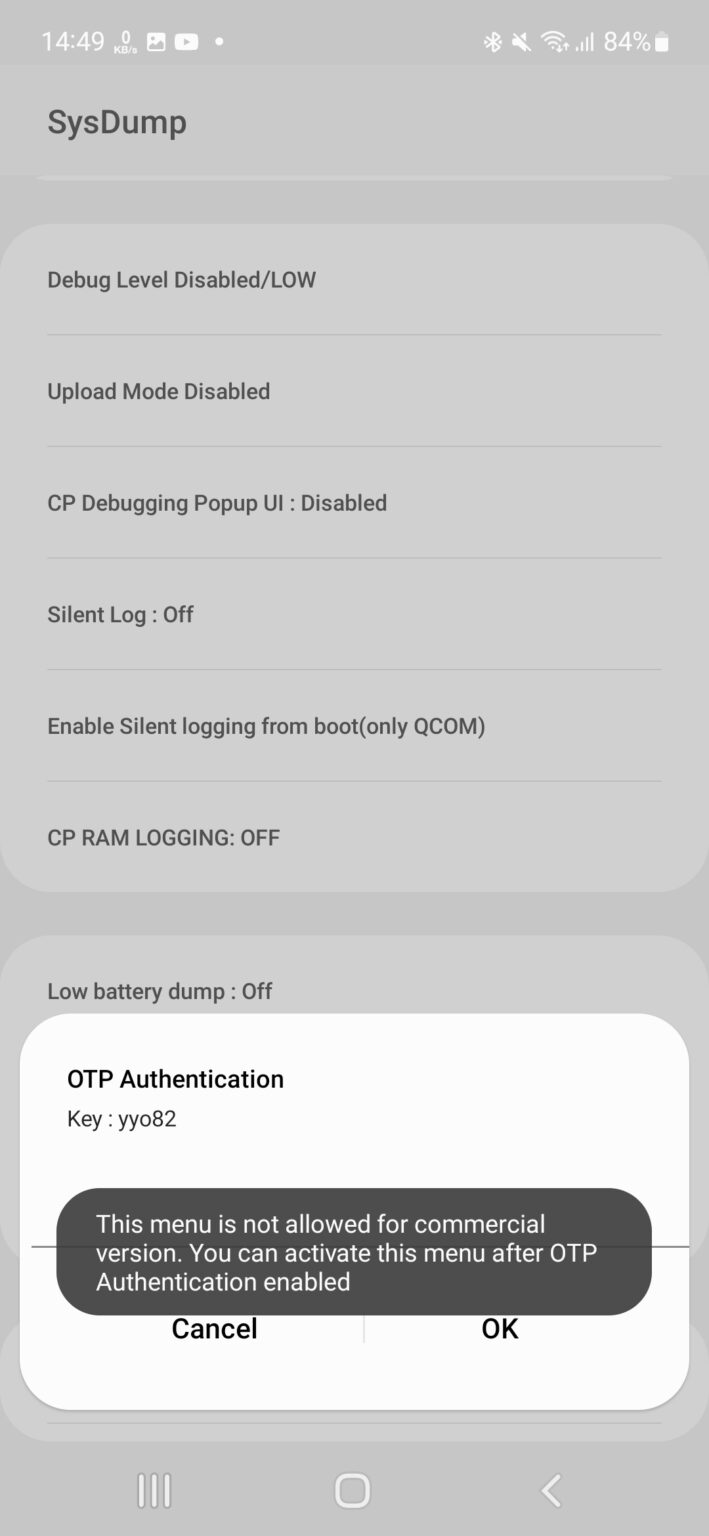The image size is (709, 1536).
Task: Open the Upload Mode Disabled option
Action: pyautogui.click(x=158, y=392)
